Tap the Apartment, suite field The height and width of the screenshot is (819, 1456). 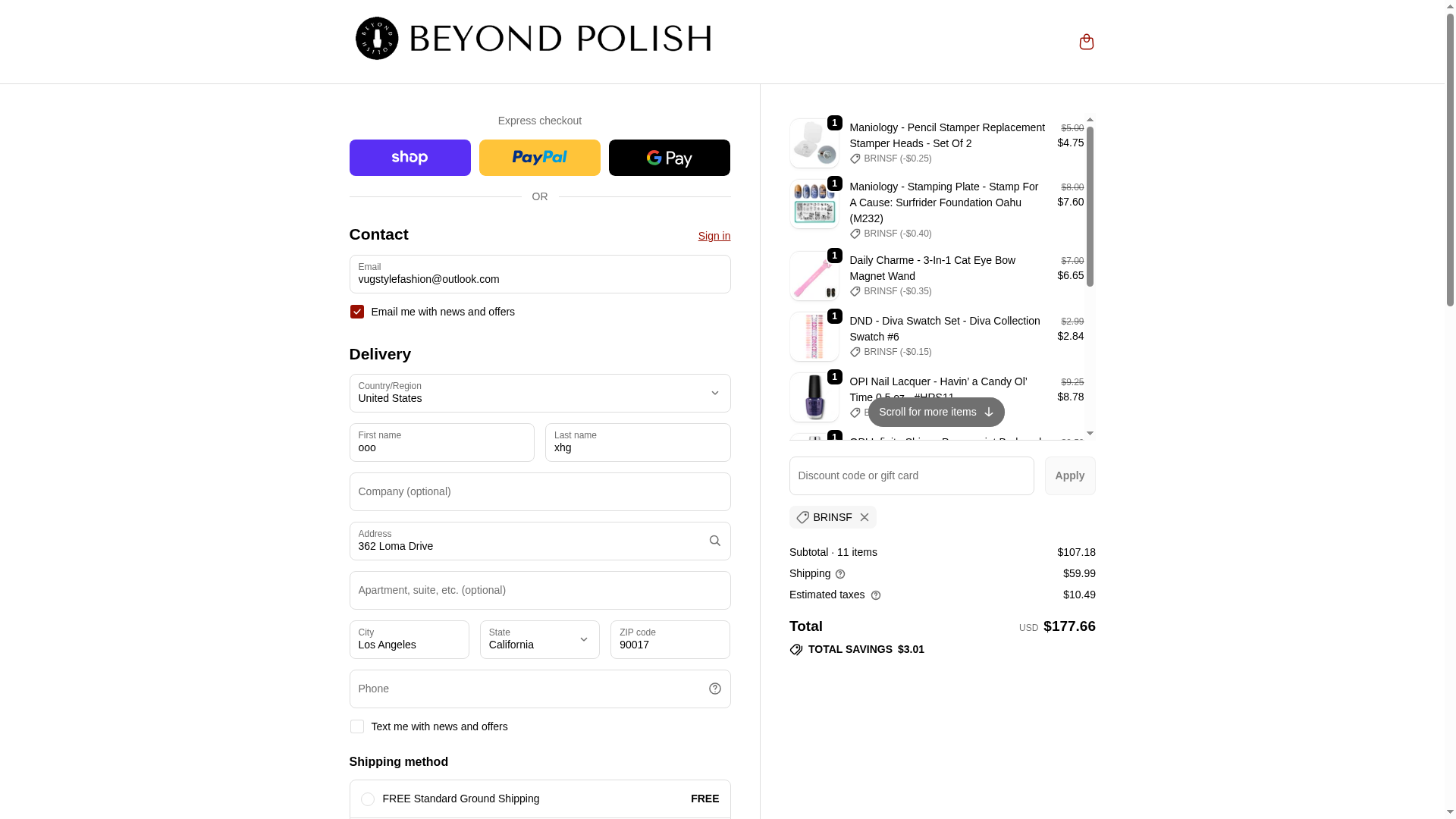tap(539, 591)
